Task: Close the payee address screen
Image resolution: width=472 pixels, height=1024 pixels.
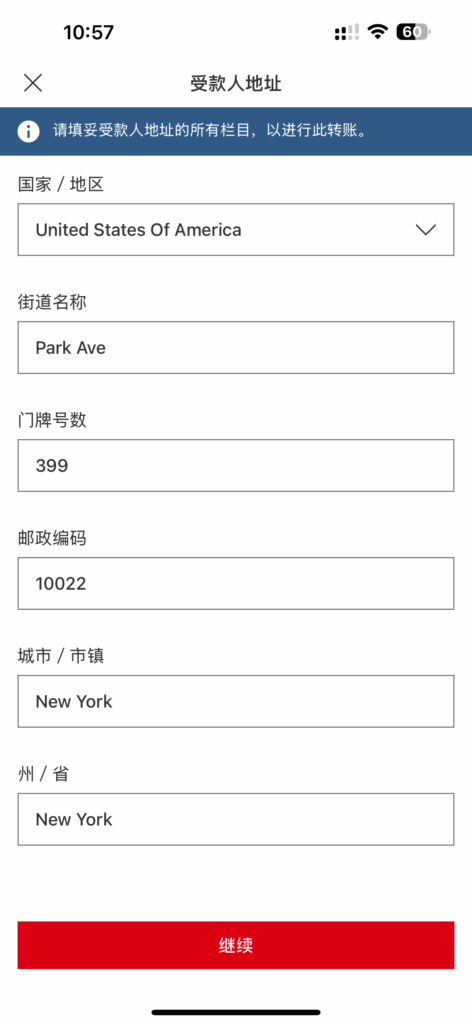Action: pyautogui.click(x=33, y=83)
